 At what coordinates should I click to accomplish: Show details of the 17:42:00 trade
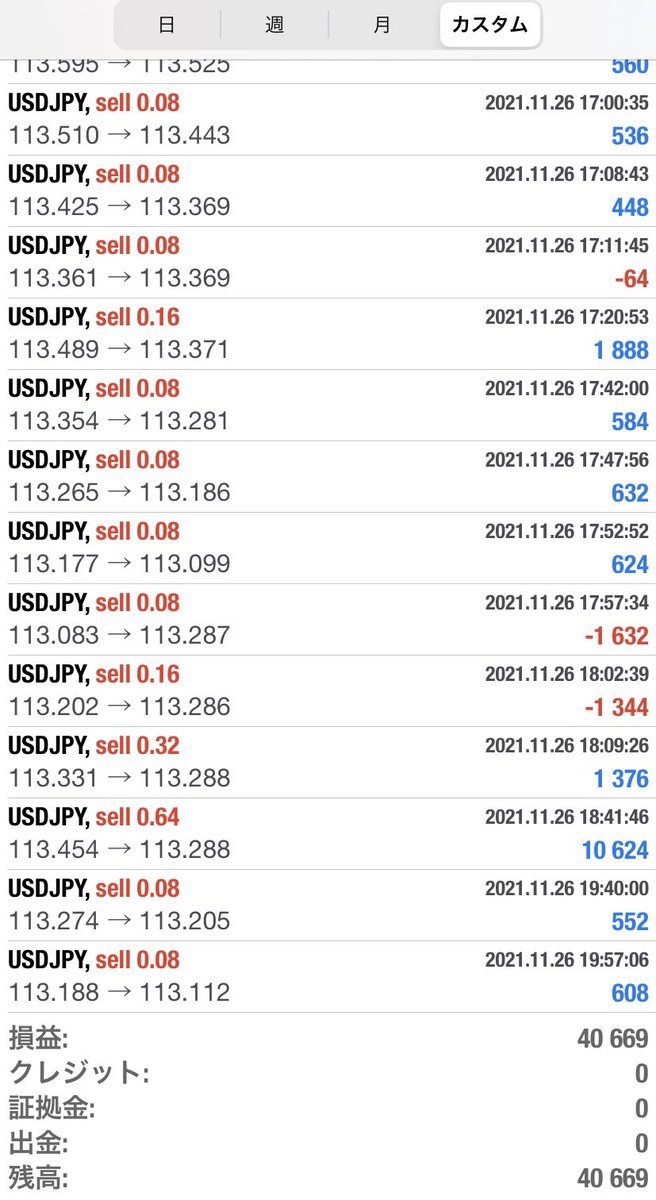point(328,405)
